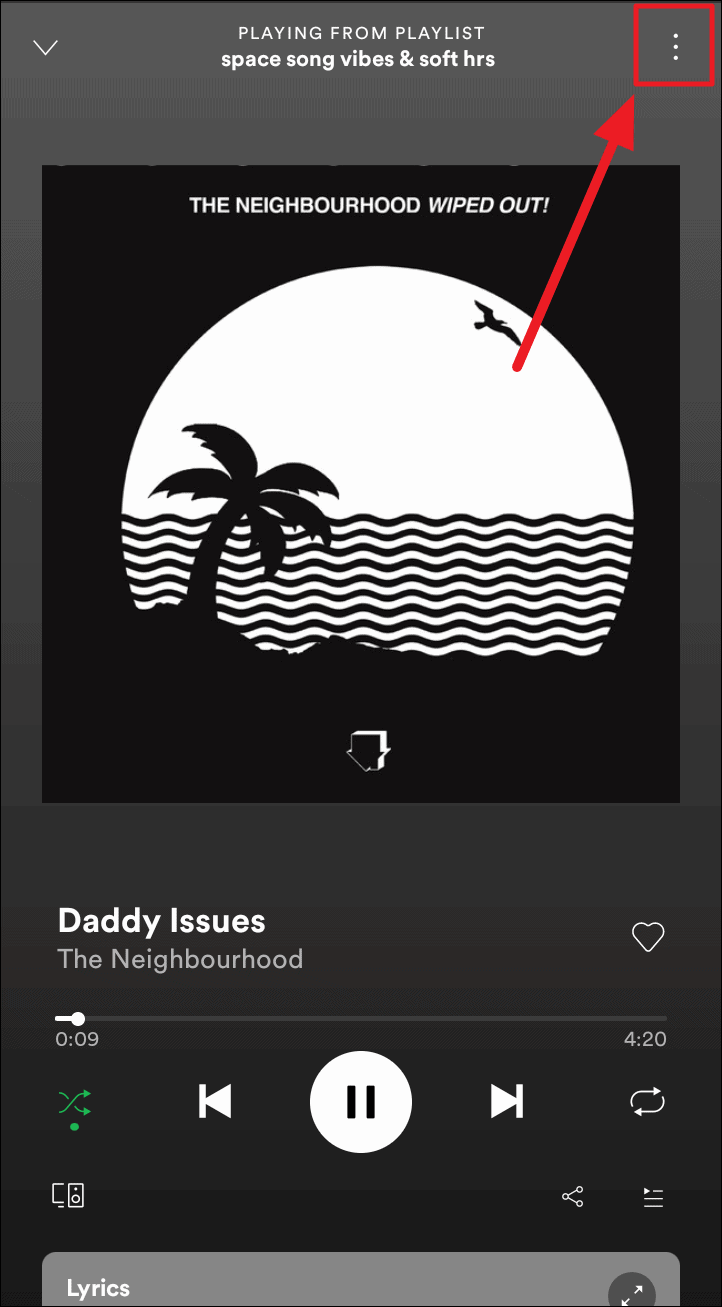722x1307 pixels.
Task: Open the play queue
Action: click(x=653, y=1196)
